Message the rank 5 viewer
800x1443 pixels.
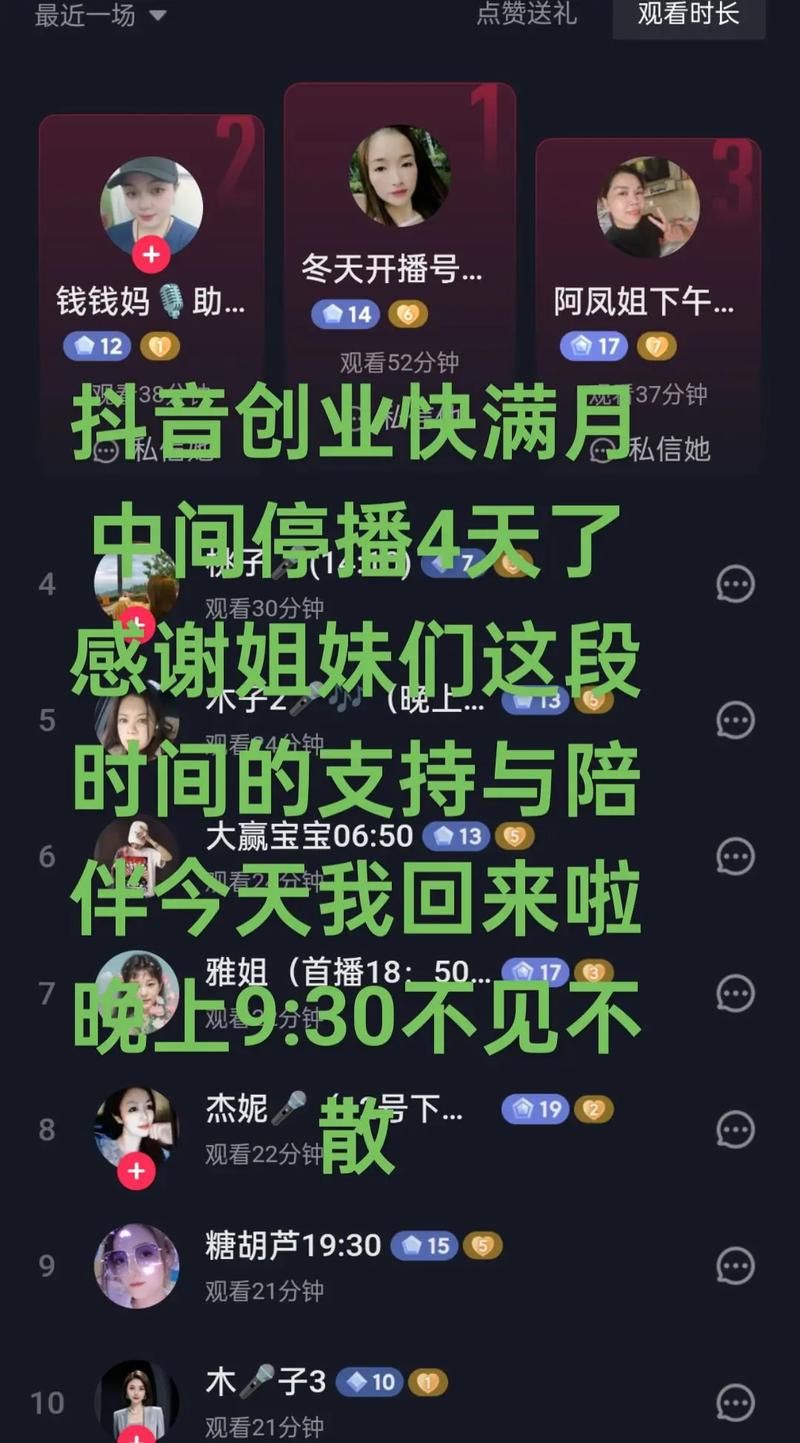pyautogui.click(x=735, y=720)
